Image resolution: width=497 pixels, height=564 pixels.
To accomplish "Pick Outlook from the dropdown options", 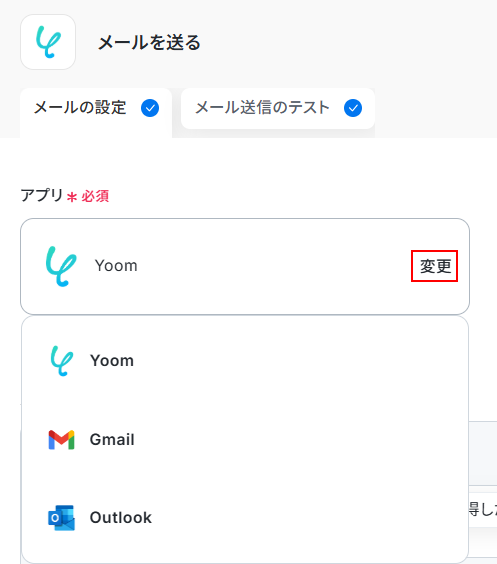I will pos(245,518).
